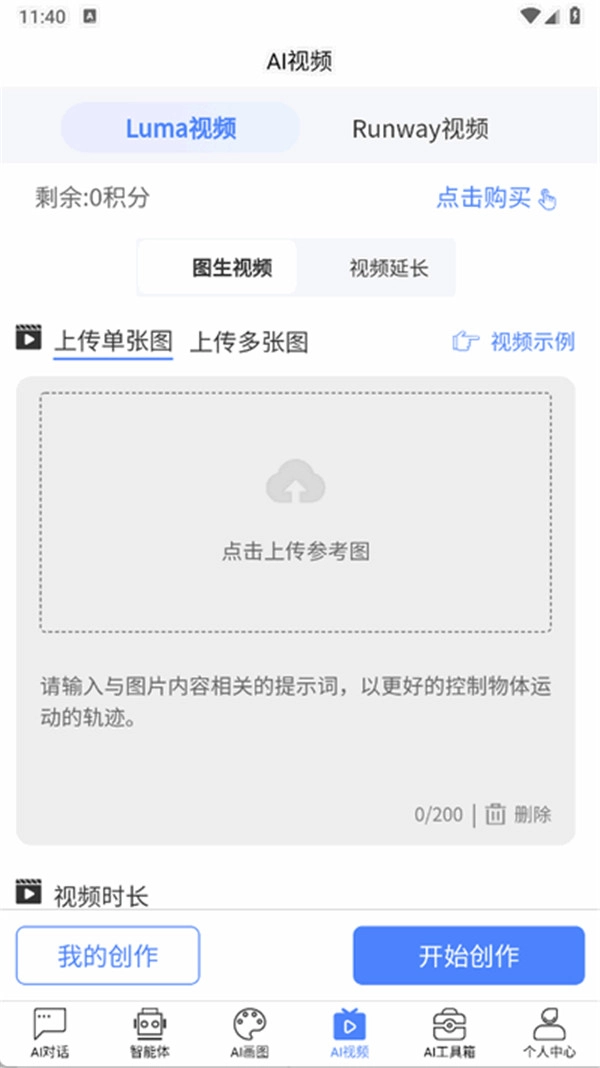Go to the AI视频 tab
The width and height of the screenshot is (600, 1068).
coord(349,1033)
